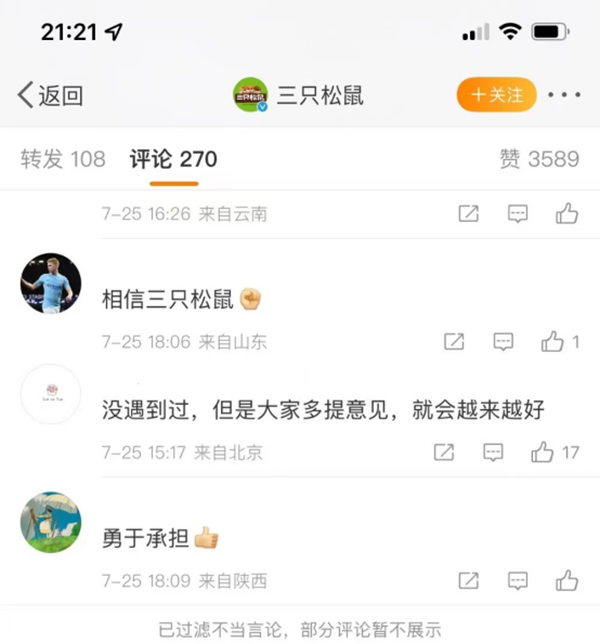Share the comment posted from 北京
The height and width of the screenshot is (644, 600).
[444, 452]
